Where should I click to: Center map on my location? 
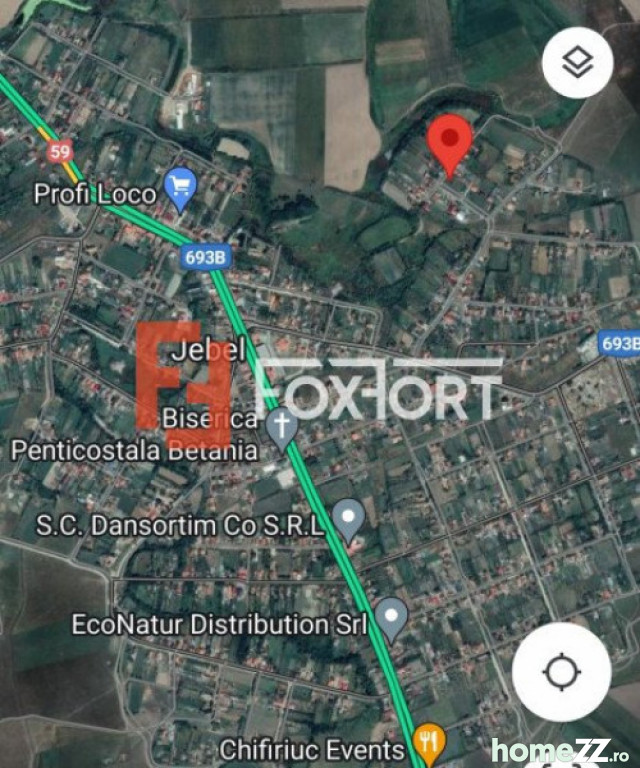(x=561, y=672)
